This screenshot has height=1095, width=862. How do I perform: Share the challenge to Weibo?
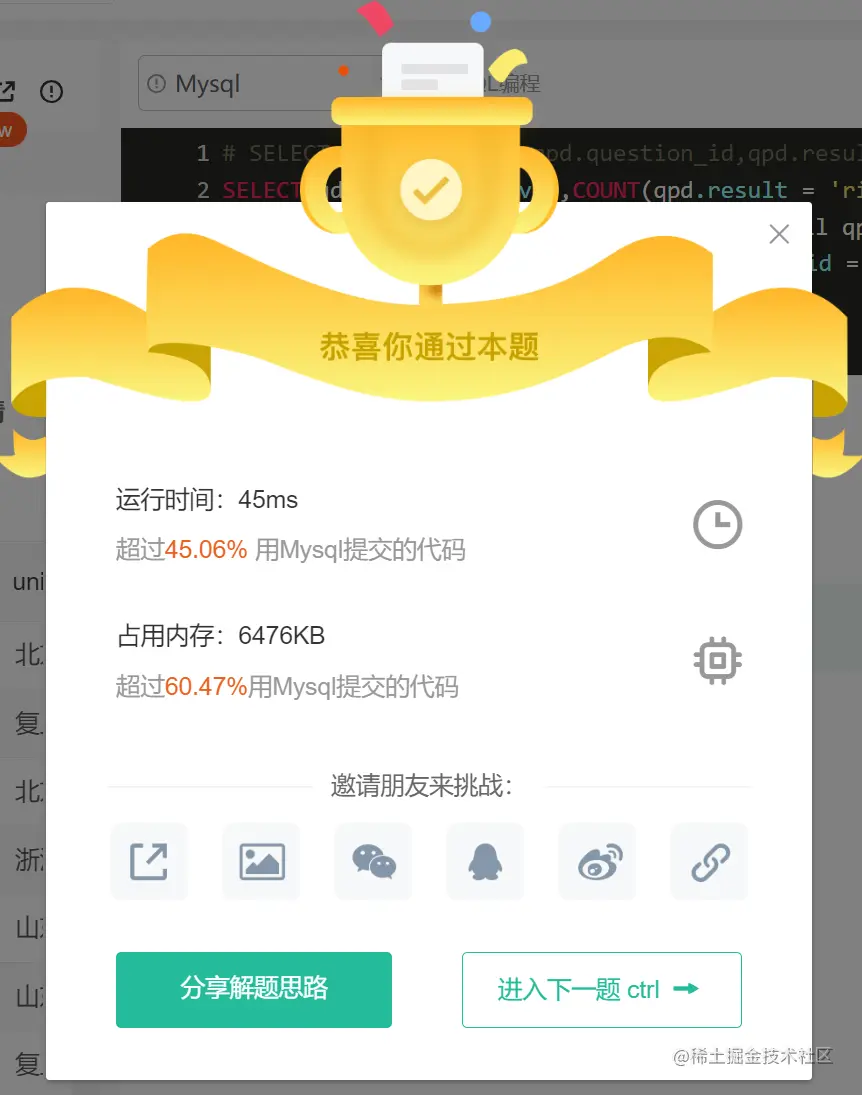(597, 861)
